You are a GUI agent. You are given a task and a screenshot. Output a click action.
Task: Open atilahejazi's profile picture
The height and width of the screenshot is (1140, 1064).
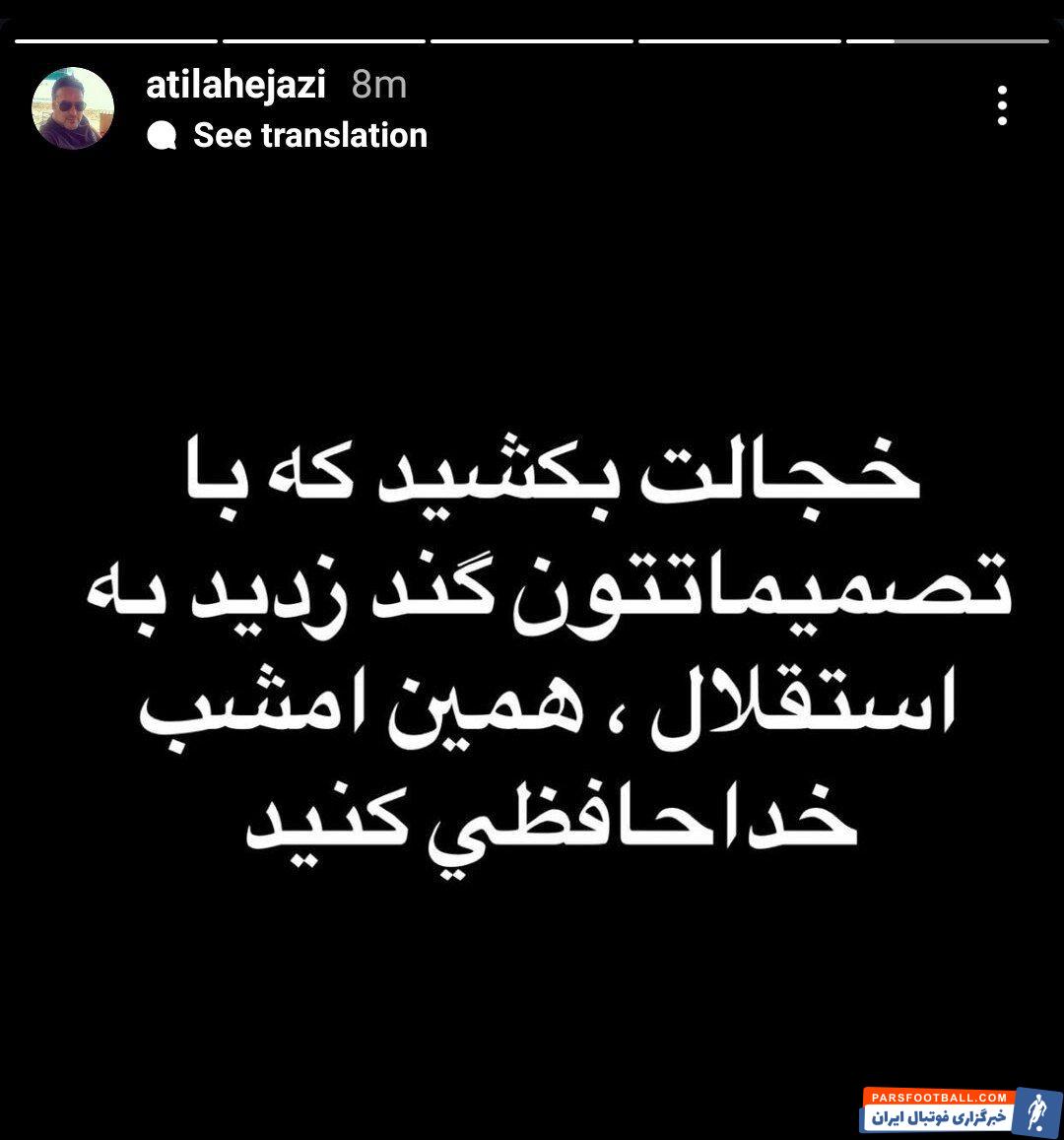73,108
